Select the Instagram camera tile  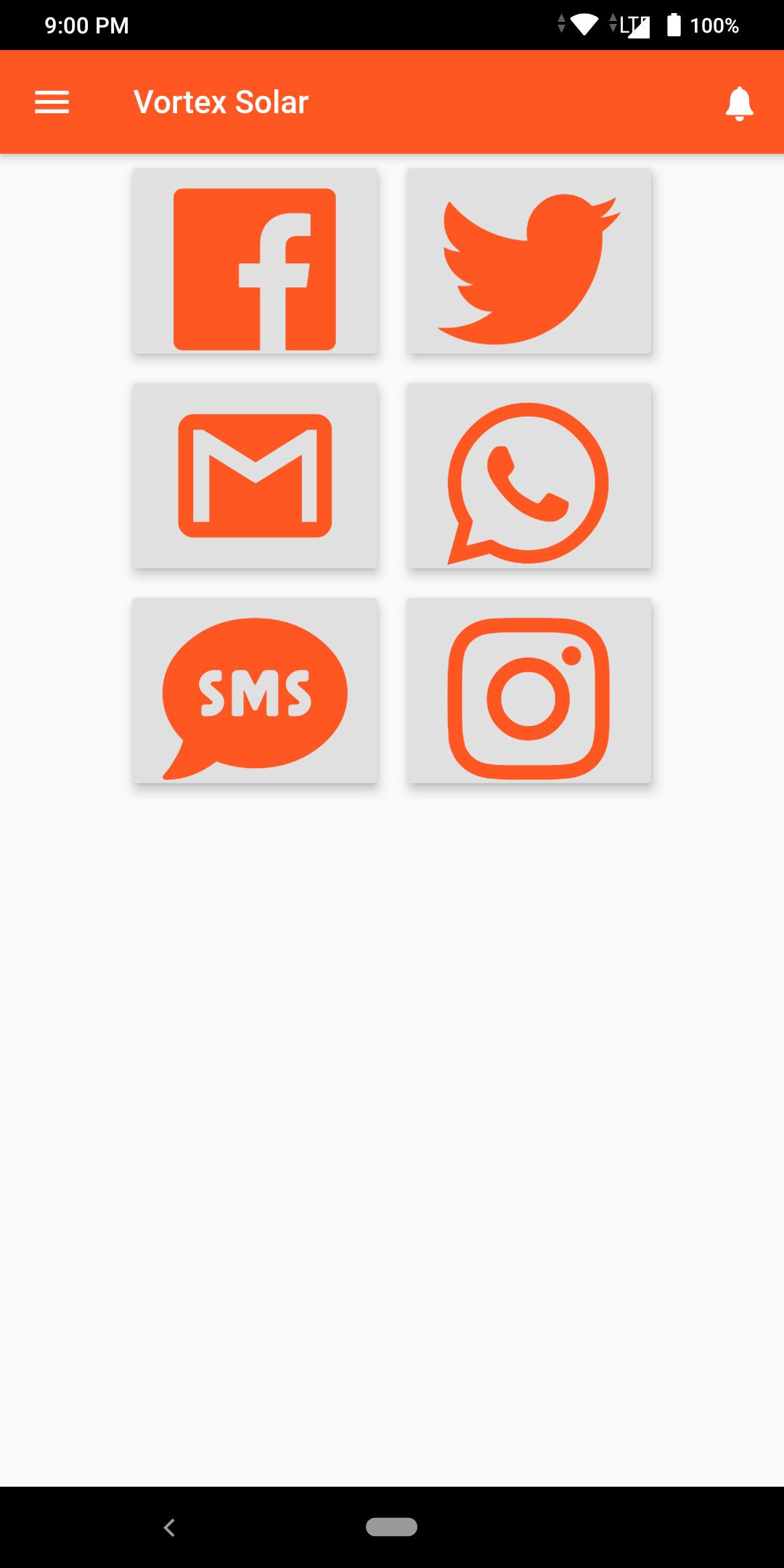pos(528,690)
